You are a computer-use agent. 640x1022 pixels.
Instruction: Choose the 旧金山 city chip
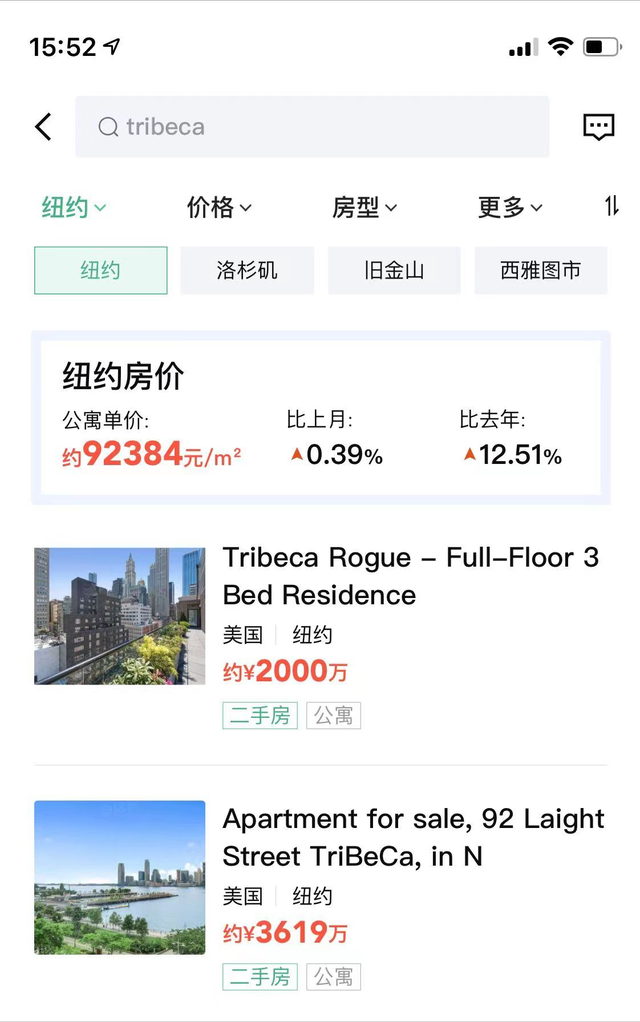[x=394, y=270]
